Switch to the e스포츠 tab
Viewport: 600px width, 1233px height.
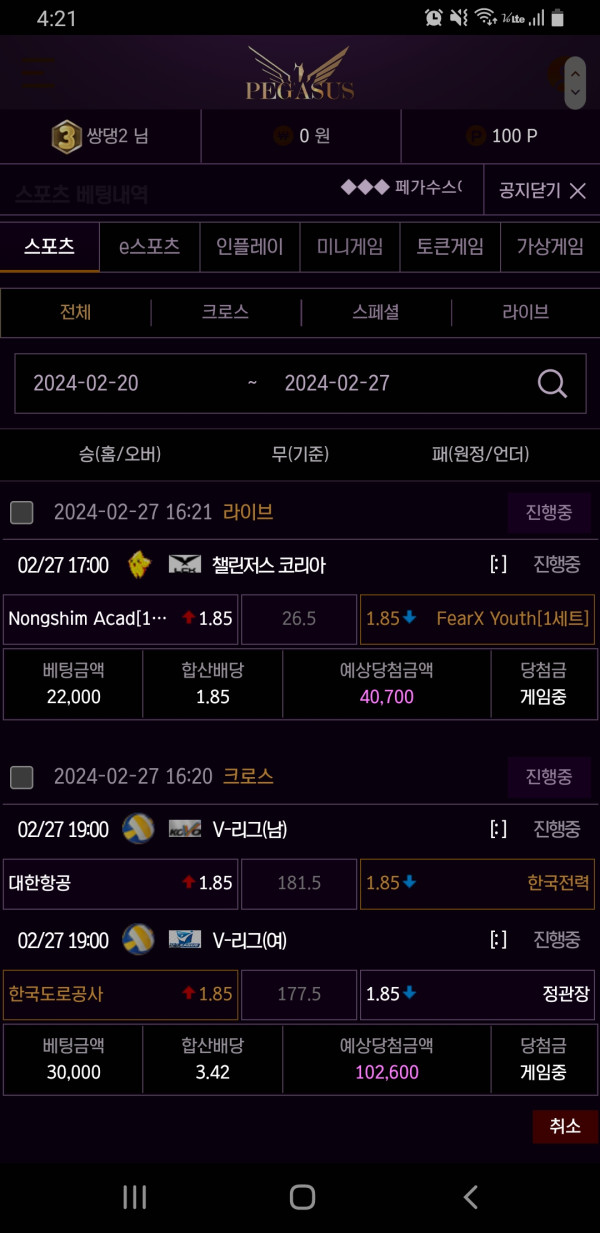click(x=150, y=247)
